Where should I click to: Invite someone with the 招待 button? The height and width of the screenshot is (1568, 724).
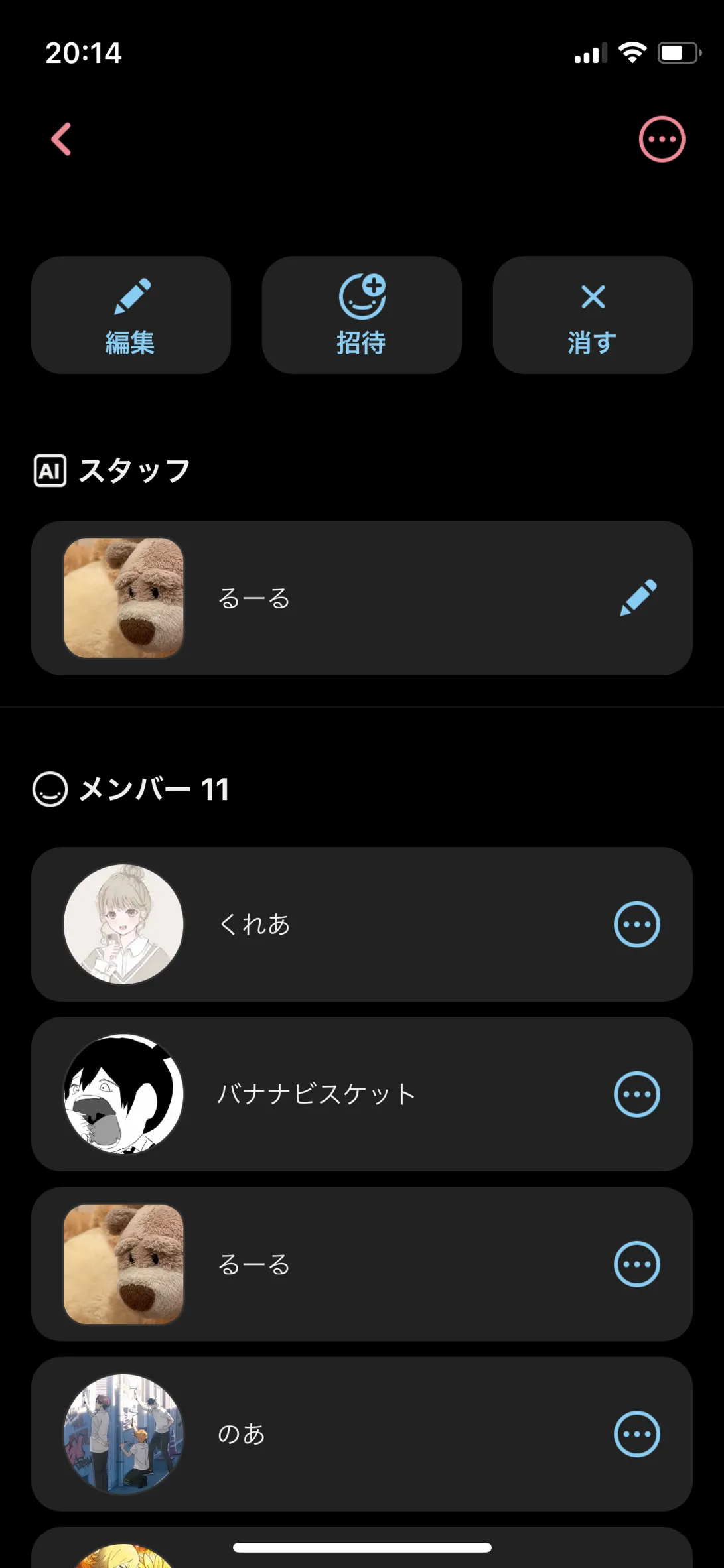(x=362, y=315)
